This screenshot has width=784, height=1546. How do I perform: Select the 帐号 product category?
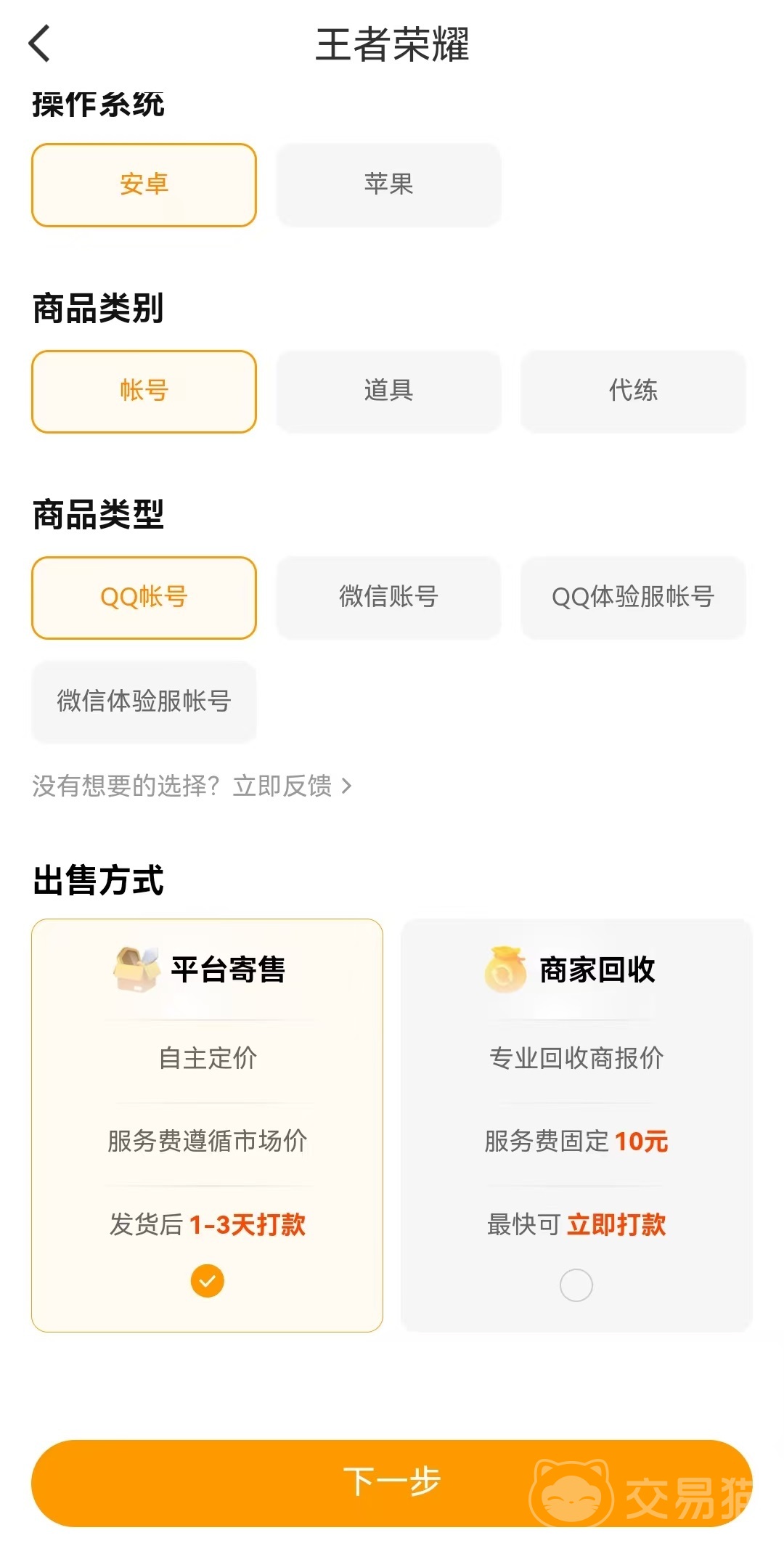point(144,391)
